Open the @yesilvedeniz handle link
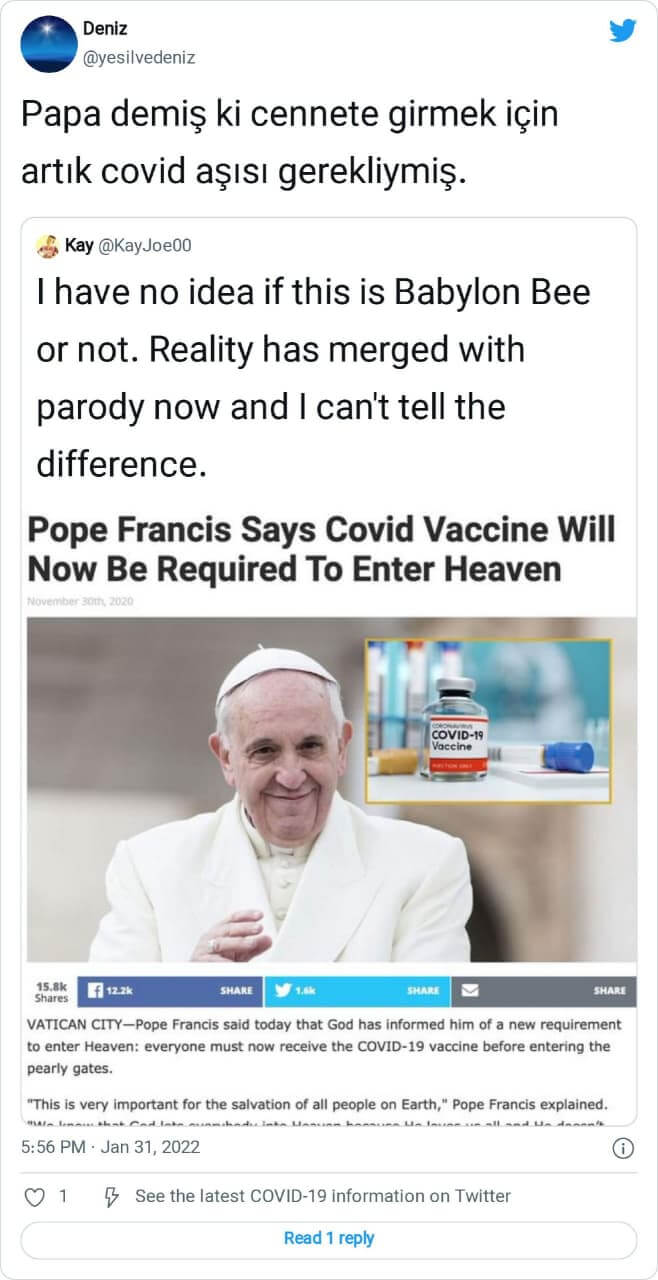Viewport: 658px width, 1280px height. (139, 57)
